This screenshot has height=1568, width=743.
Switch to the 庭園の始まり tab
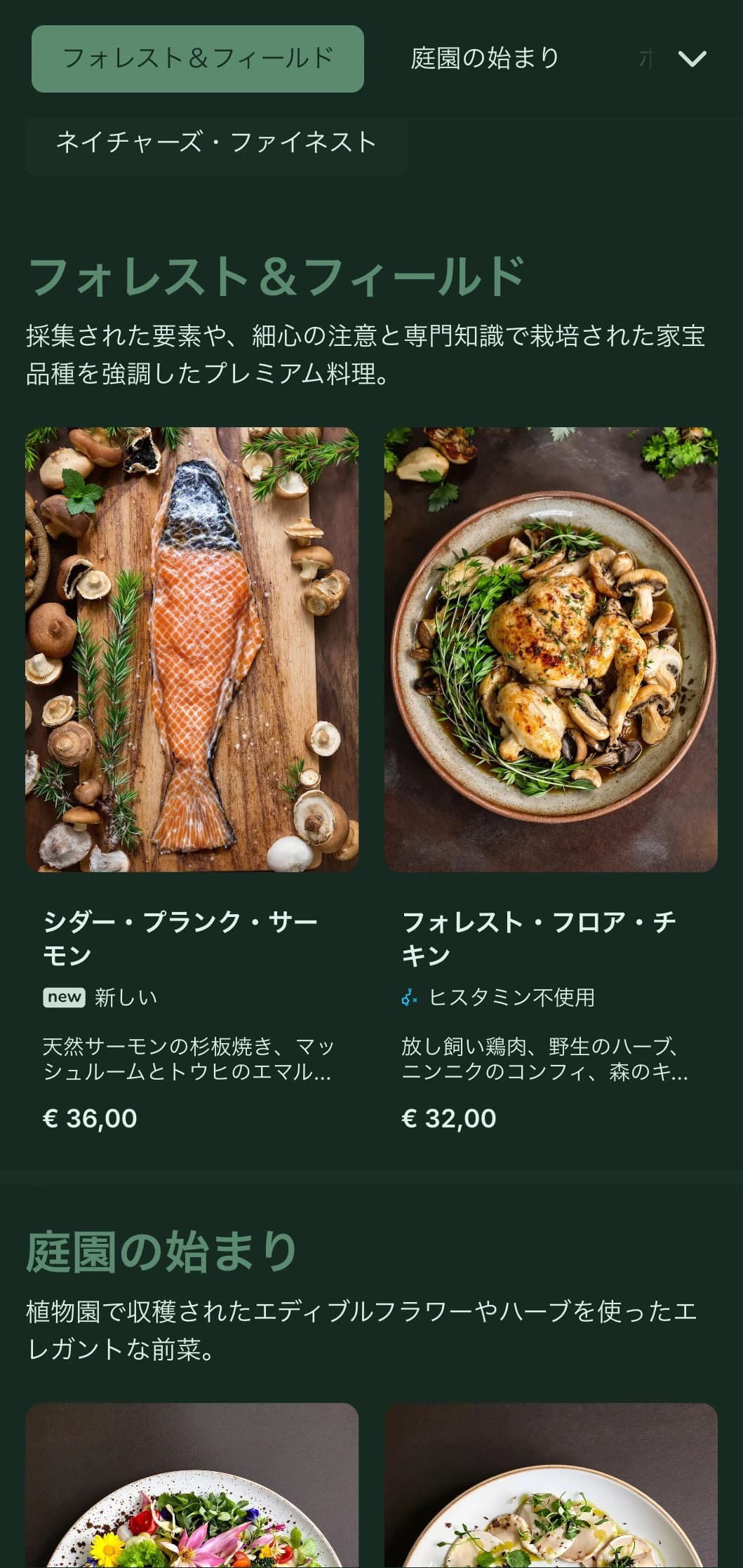pos(485,59)
